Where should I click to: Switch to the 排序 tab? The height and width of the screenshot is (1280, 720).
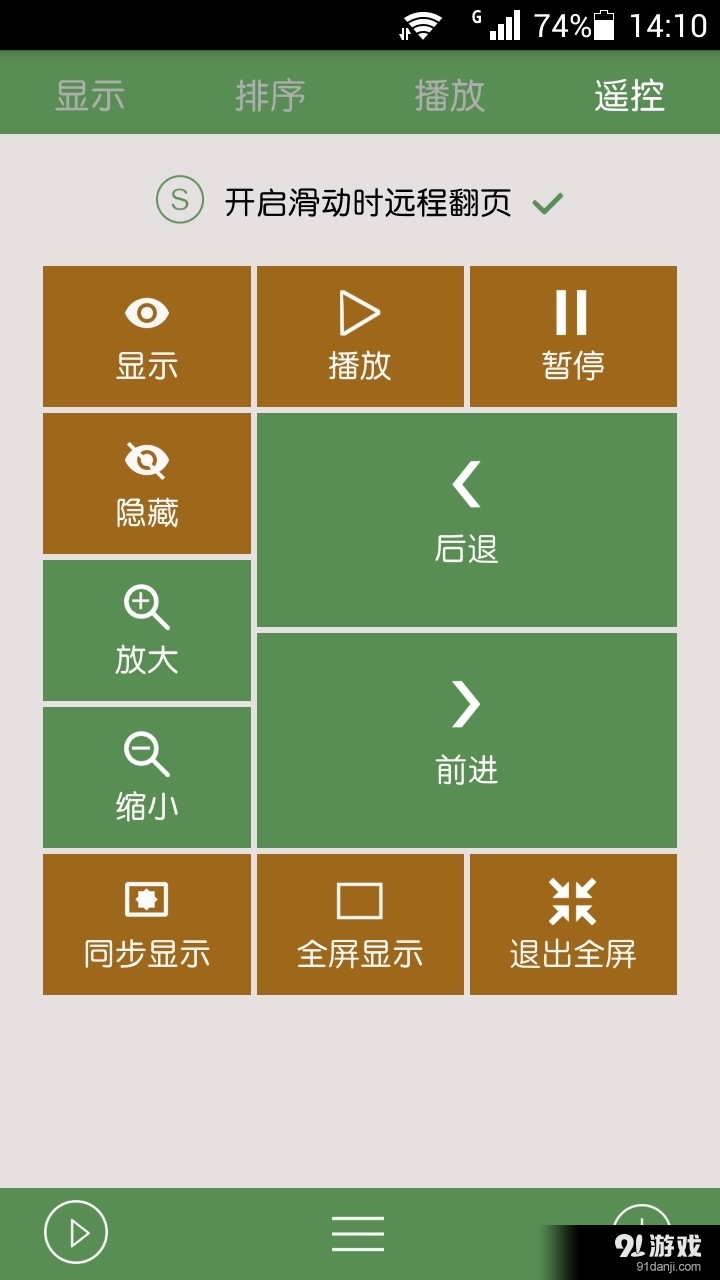268,95
